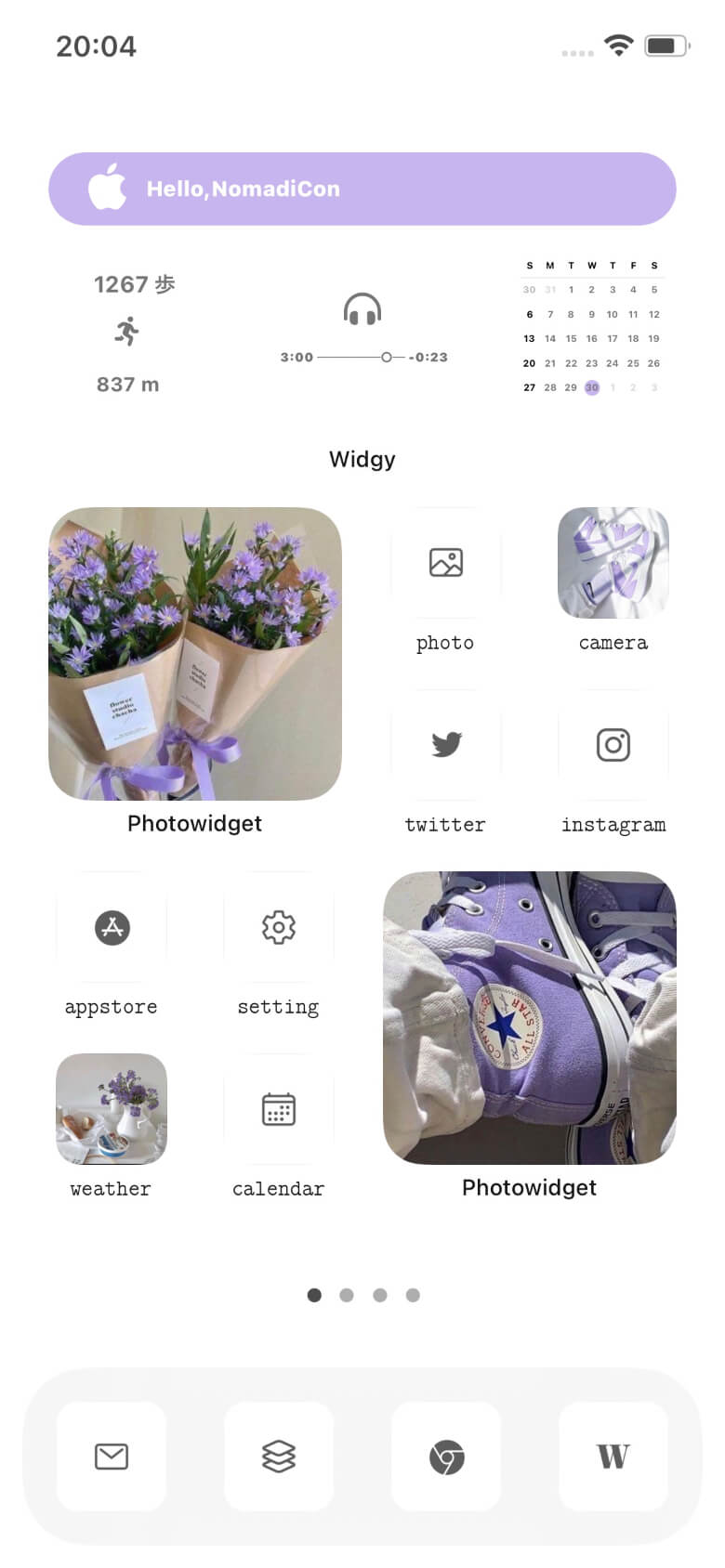This screenshot has width=725, height=1568.
Task: Open the twitter app
Action: tap(446, 745)
